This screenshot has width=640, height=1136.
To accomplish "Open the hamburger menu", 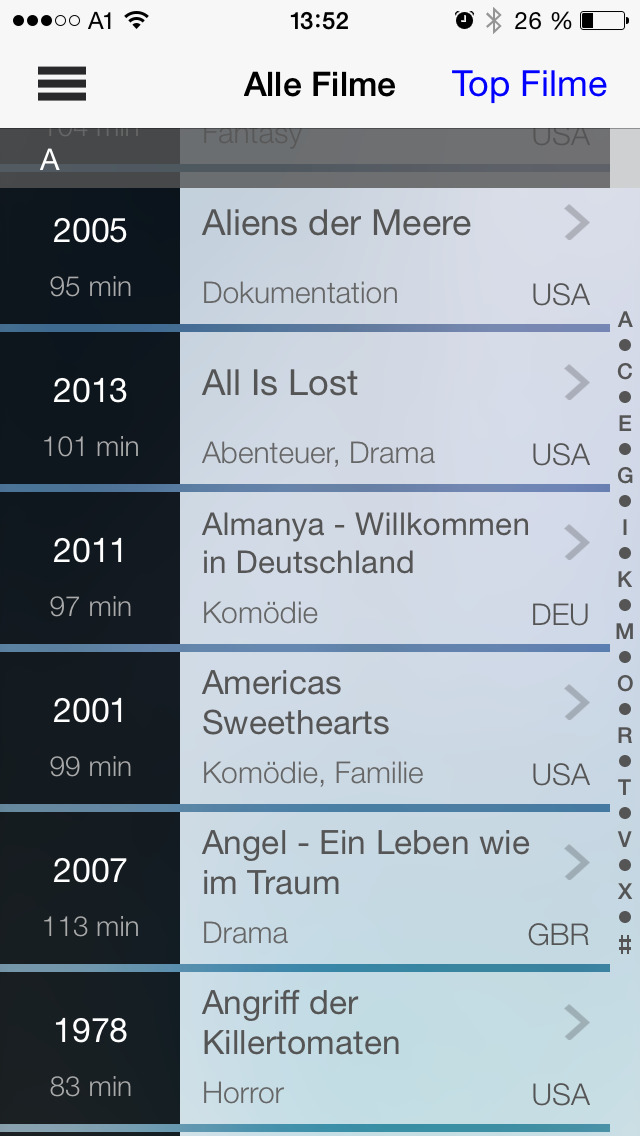I will coord(62,84).
